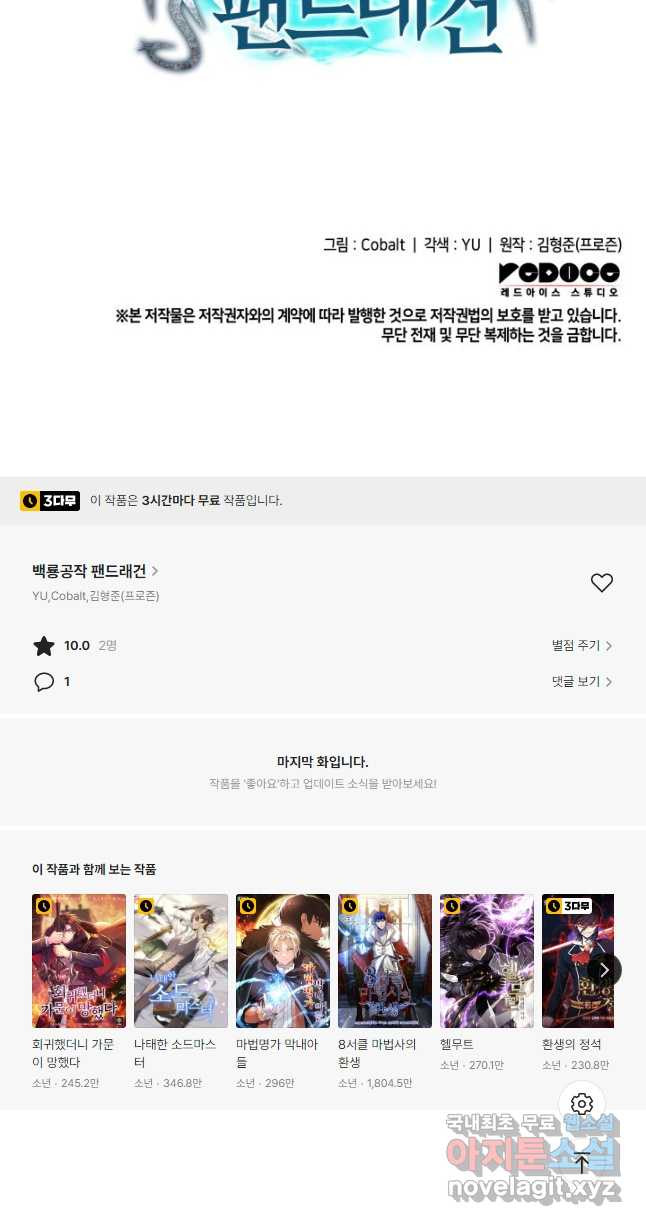The height and width of the screenshot is (1226, 646).
Task: Open 댓글 보기 to view comments
Action: (x=581, y=682)
